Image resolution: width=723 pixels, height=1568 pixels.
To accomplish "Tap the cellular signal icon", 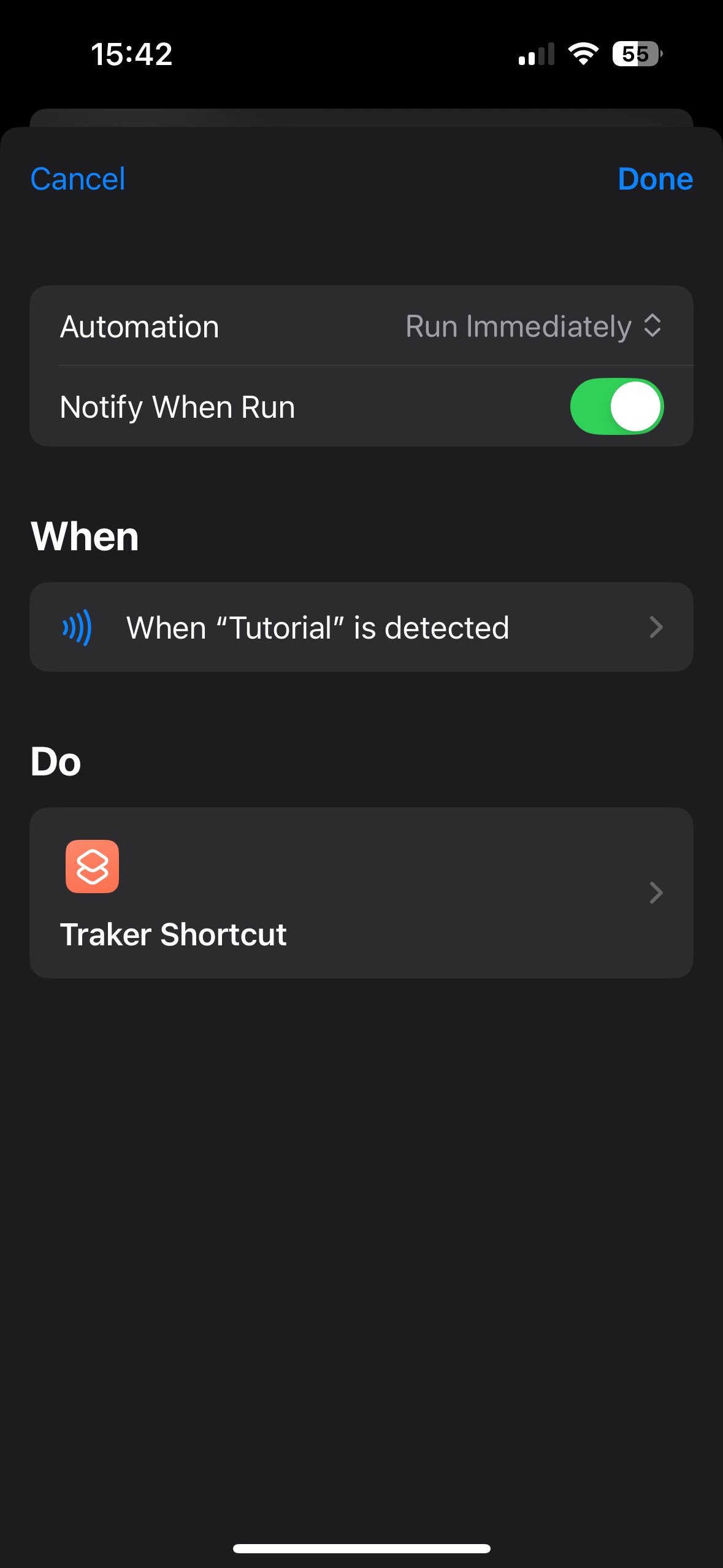I will coord(537,55).
